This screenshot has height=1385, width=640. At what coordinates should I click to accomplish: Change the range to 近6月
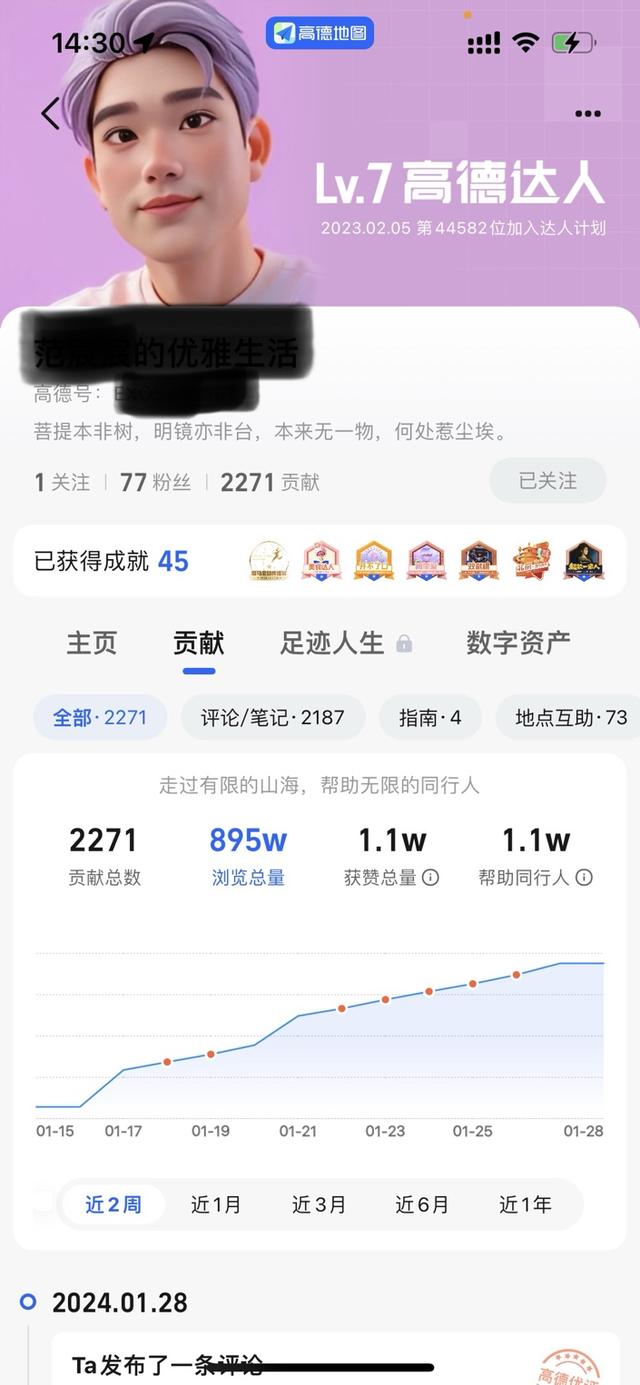421,1205
